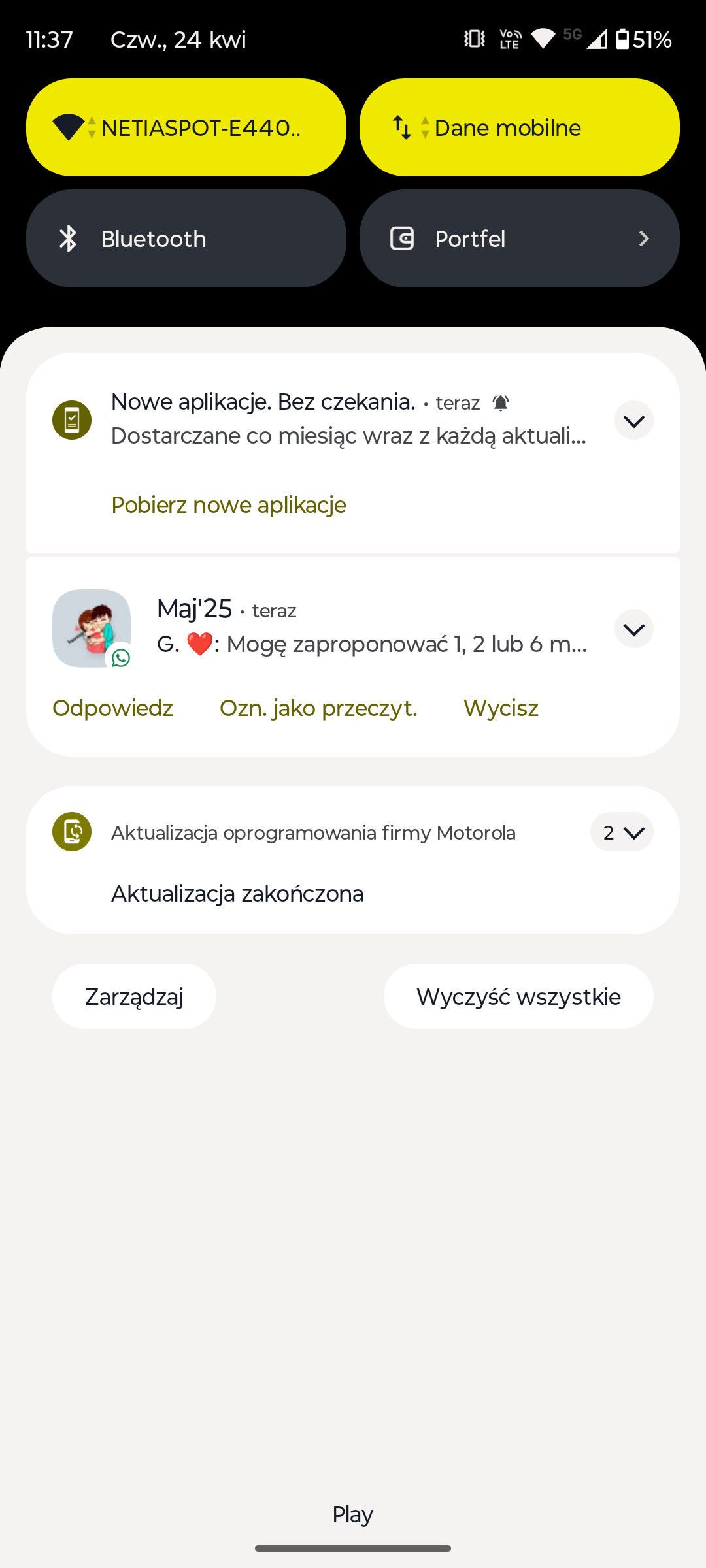Expand the Nowe aplikacje notification
This screenshot has width=706, height=1568.
click(633, 420)
